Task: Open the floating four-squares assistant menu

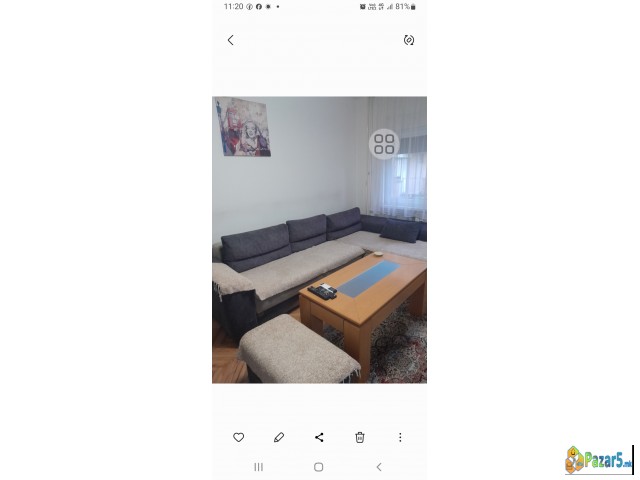Action: [x=384, y=144]
